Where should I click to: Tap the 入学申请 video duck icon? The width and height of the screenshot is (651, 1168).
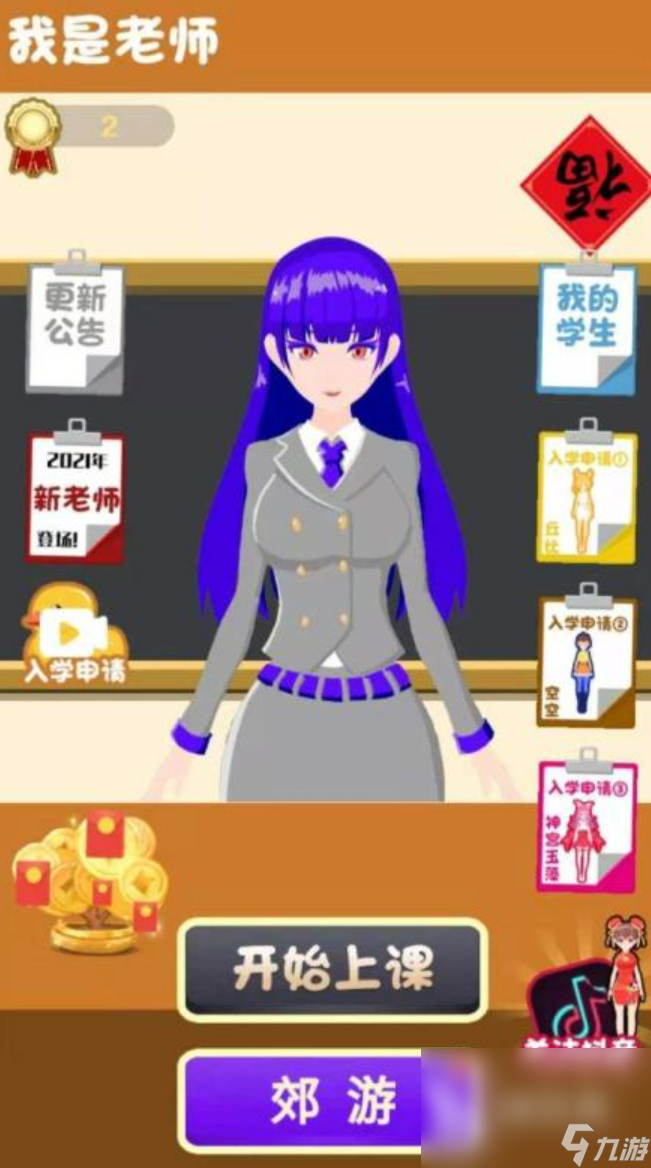(x=75, y=638)
